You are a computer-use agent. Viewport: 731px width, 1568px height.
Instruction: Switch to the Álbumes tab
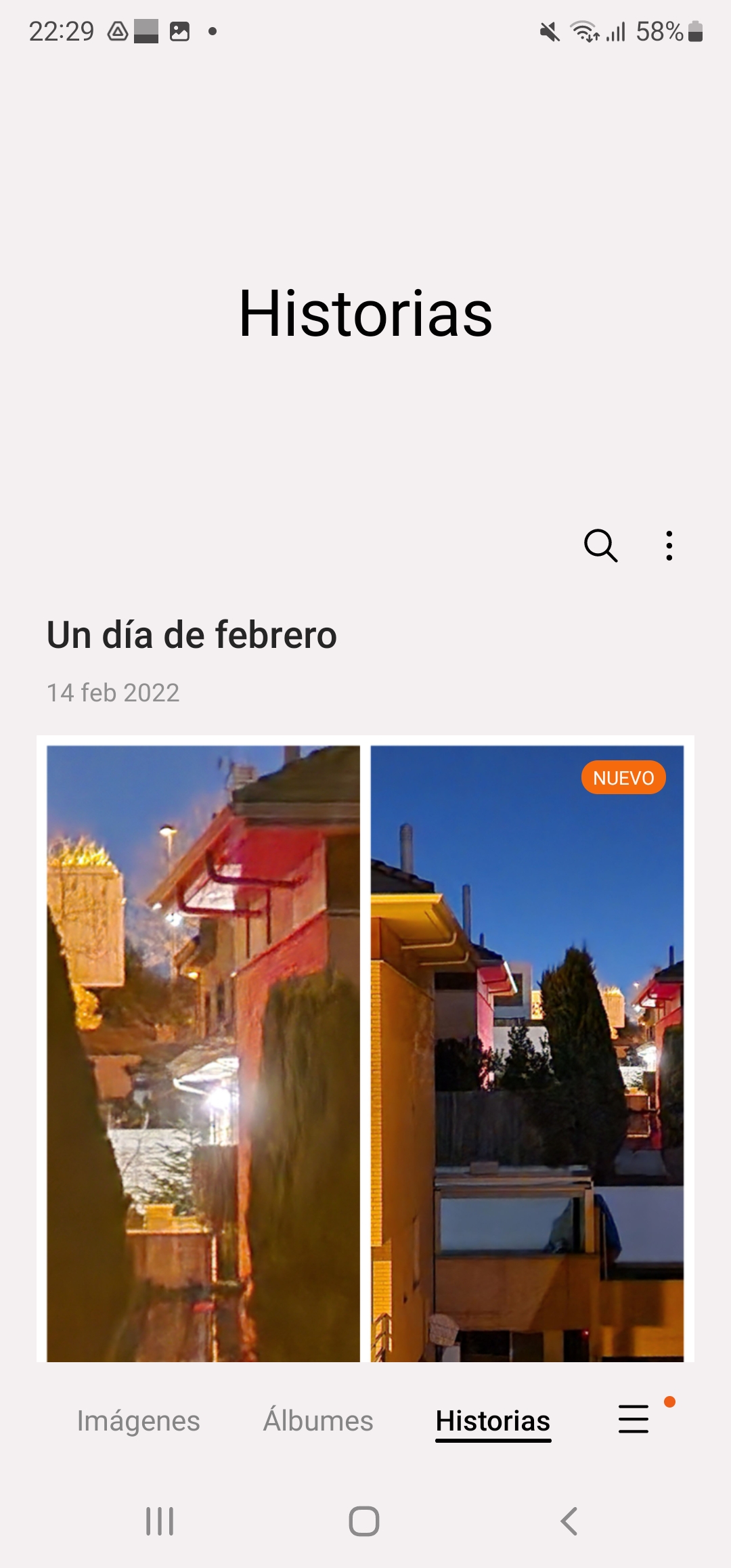[318, 1419]
